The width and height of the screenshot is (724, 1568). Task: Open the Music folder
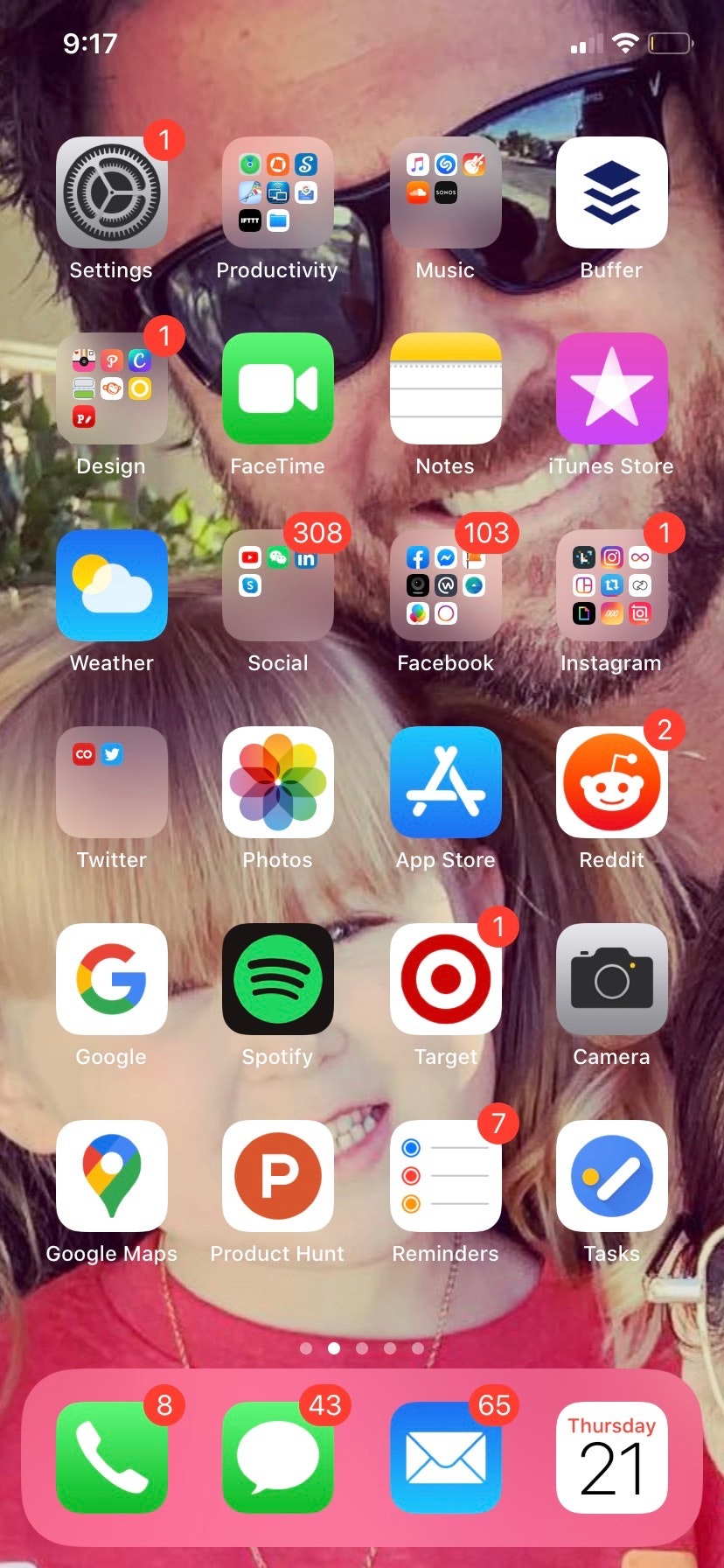point(446,192)
